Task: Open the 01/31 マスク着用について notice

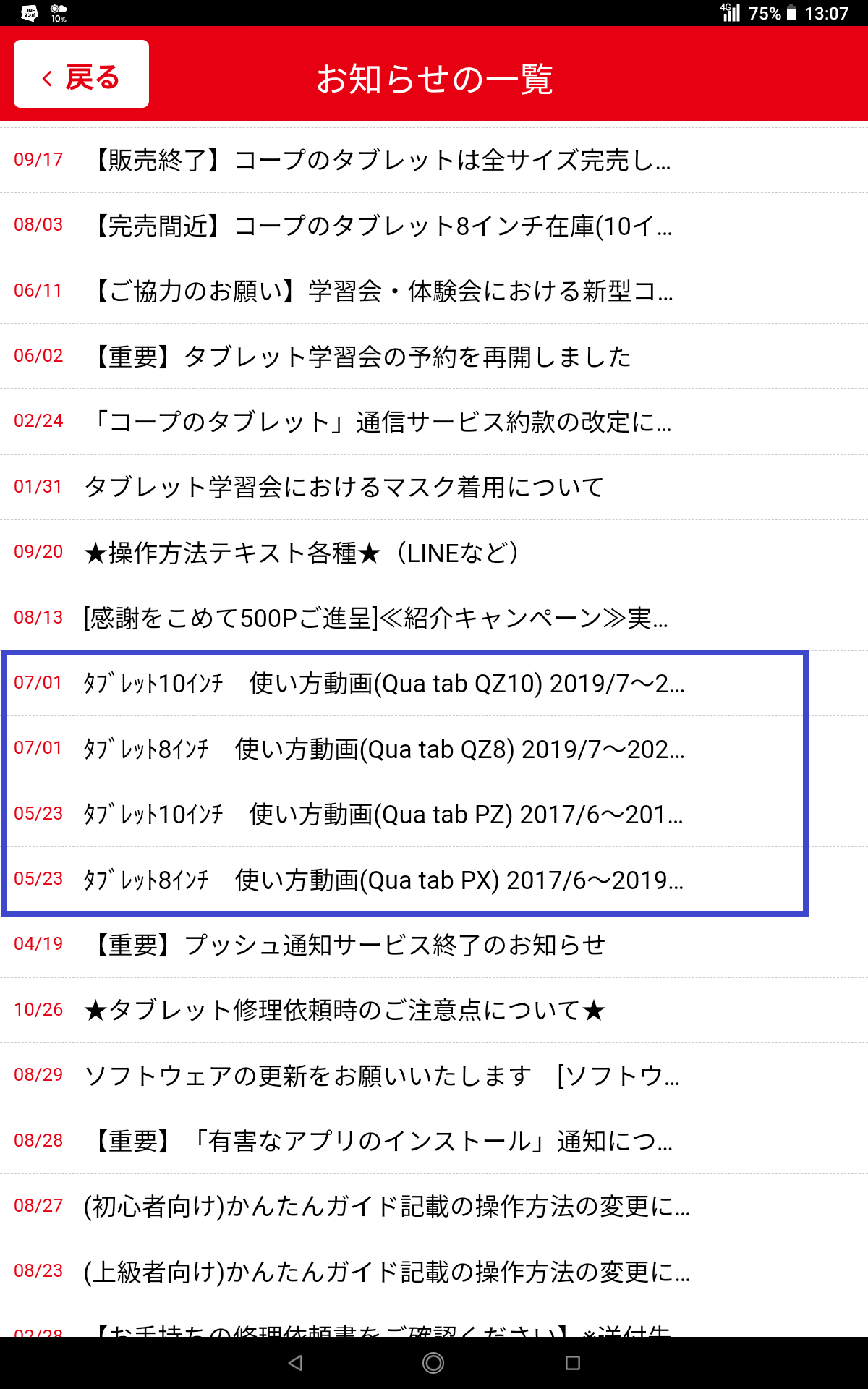Action: point(434,488)
